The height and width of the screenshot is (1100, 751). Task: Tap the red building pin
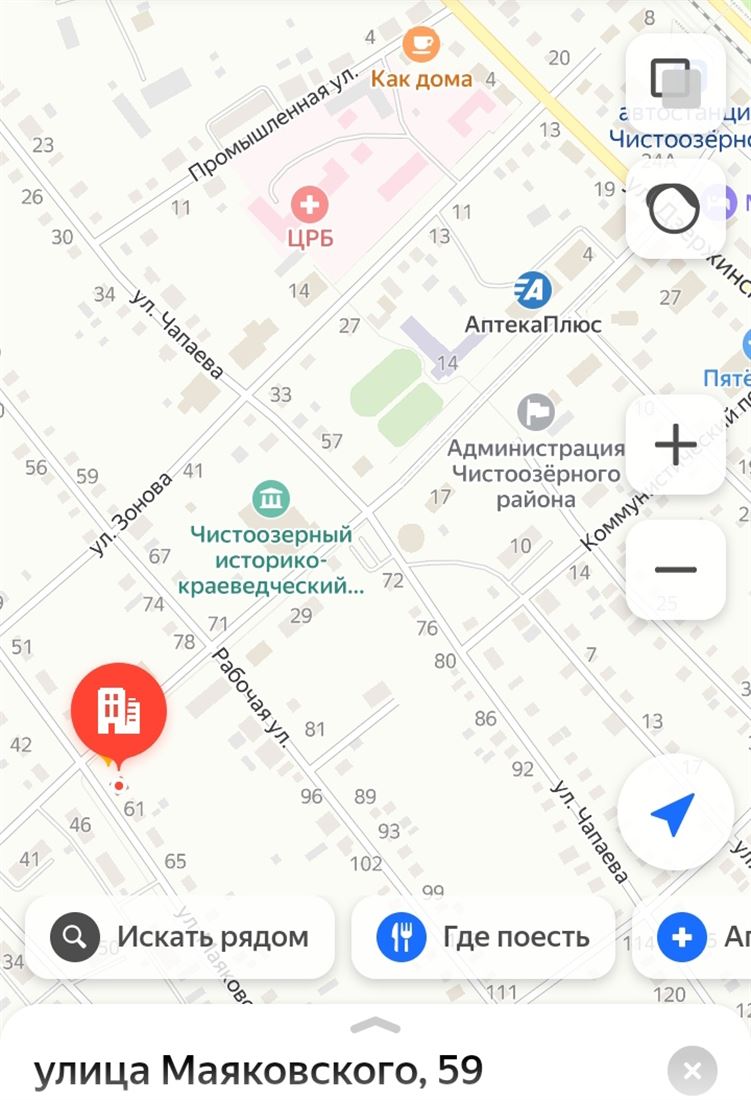click(119, 710)
